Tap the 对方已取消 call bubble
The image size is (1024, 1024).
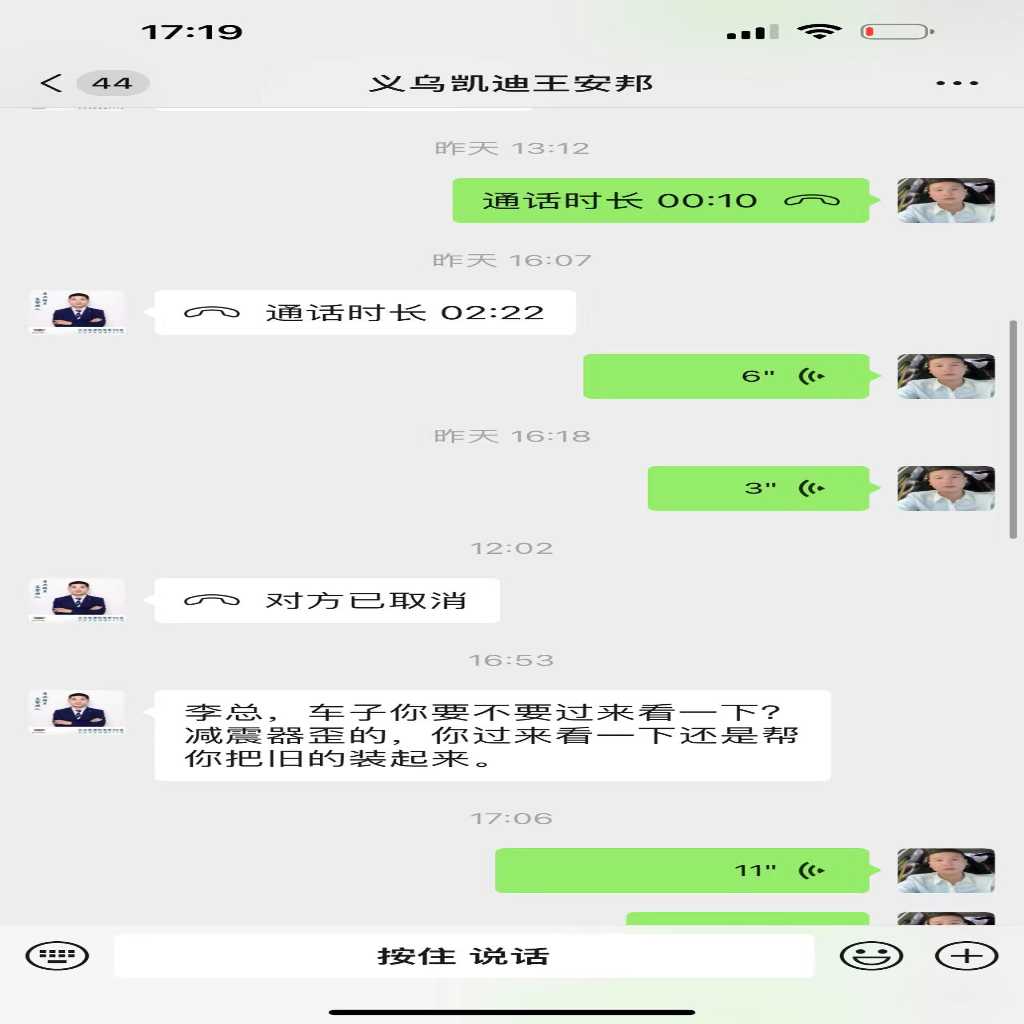327,600
